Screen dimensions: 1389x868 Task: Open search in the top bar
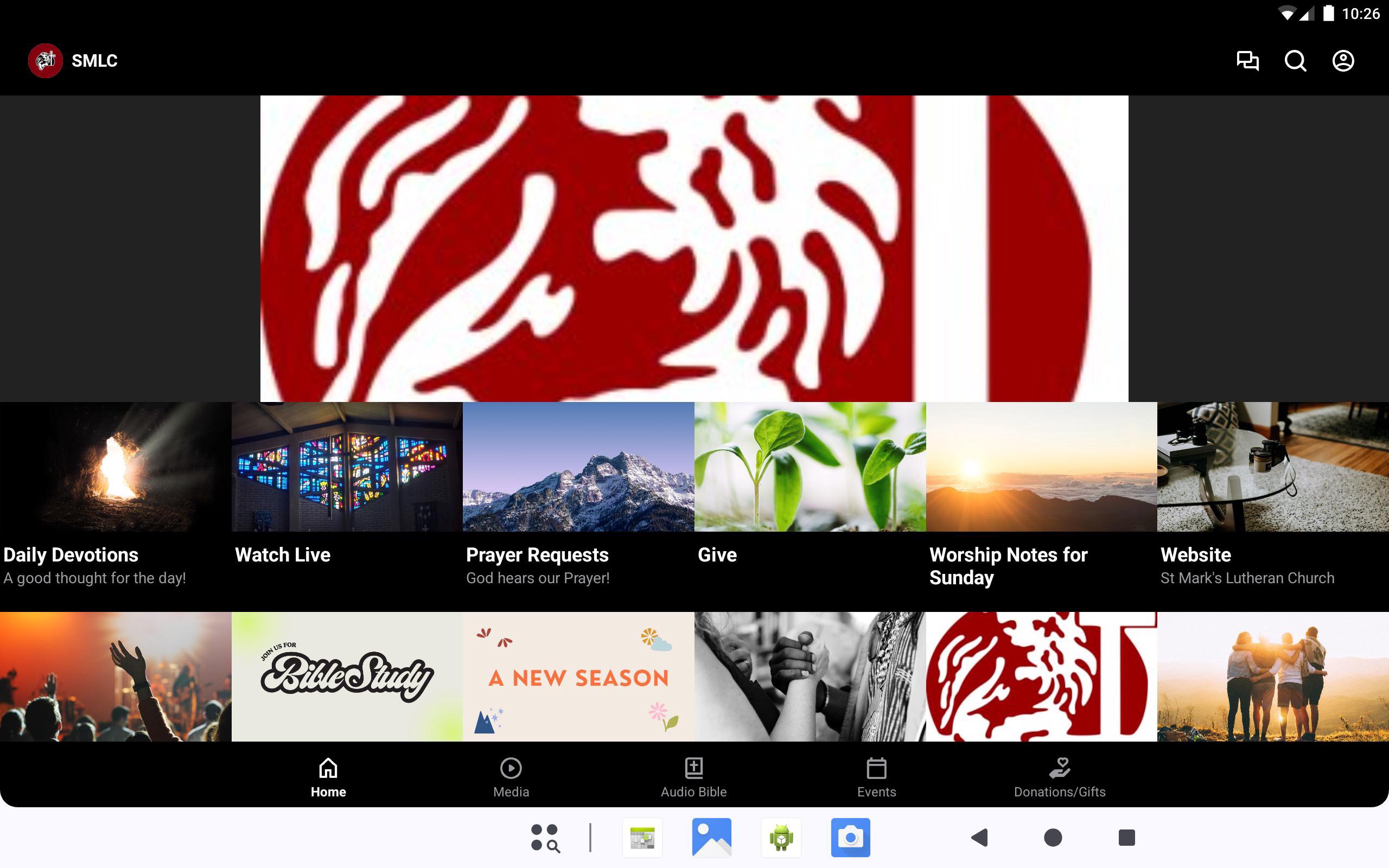coord(1295,60)
